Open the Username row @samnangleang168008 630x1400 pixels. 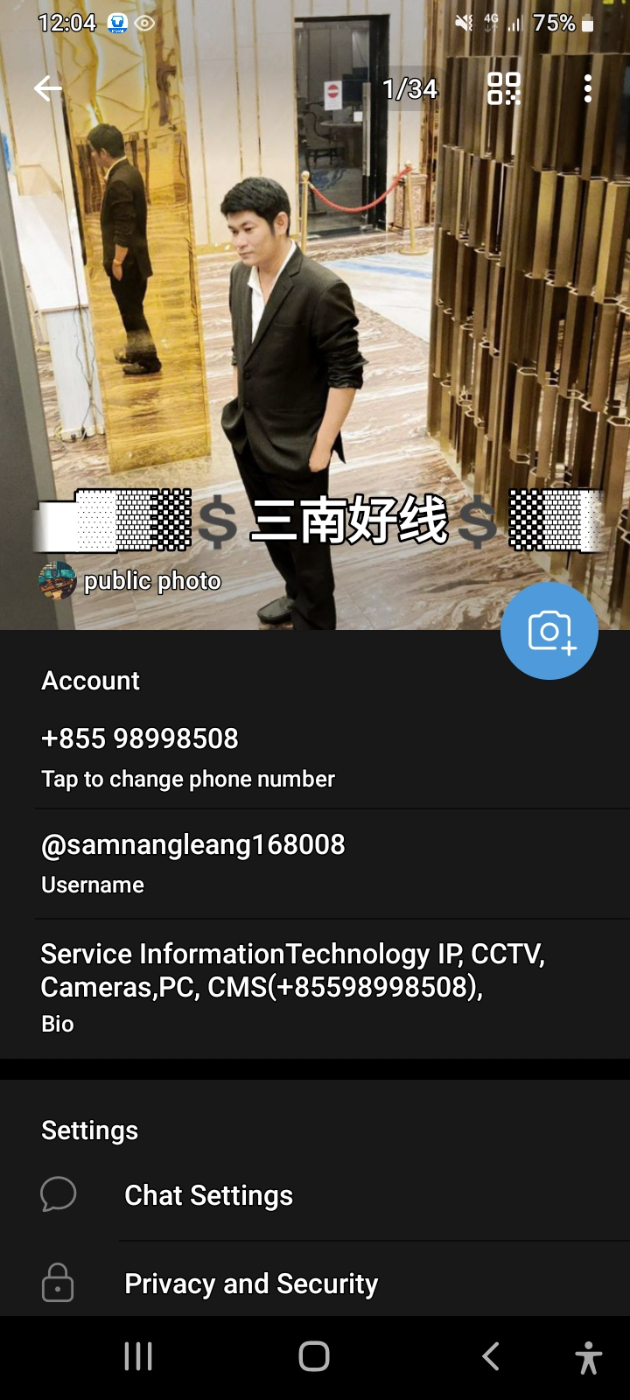point(315,863)
